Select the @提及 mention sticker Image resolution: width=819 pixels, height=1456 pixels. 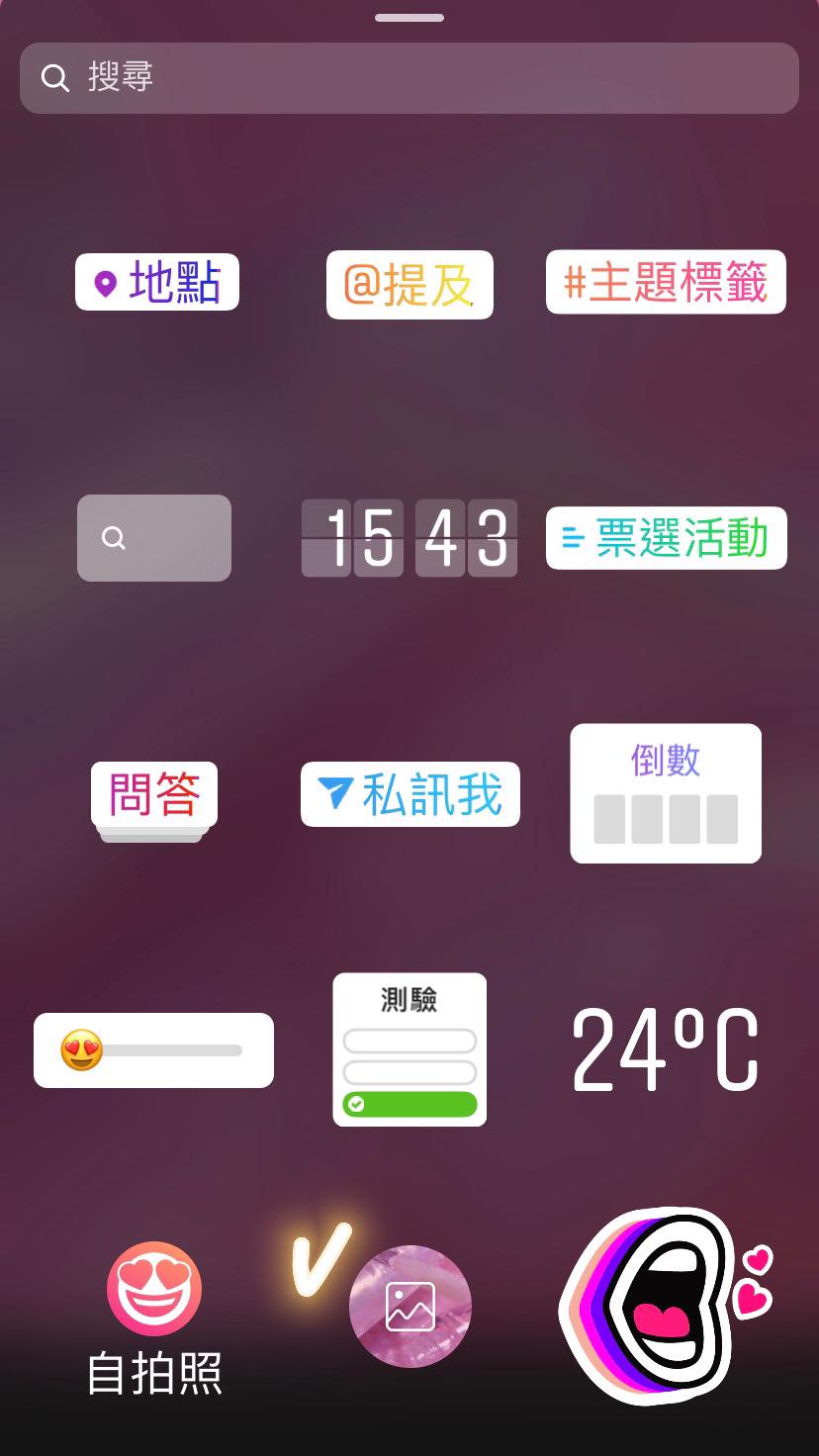pos(409,285)
